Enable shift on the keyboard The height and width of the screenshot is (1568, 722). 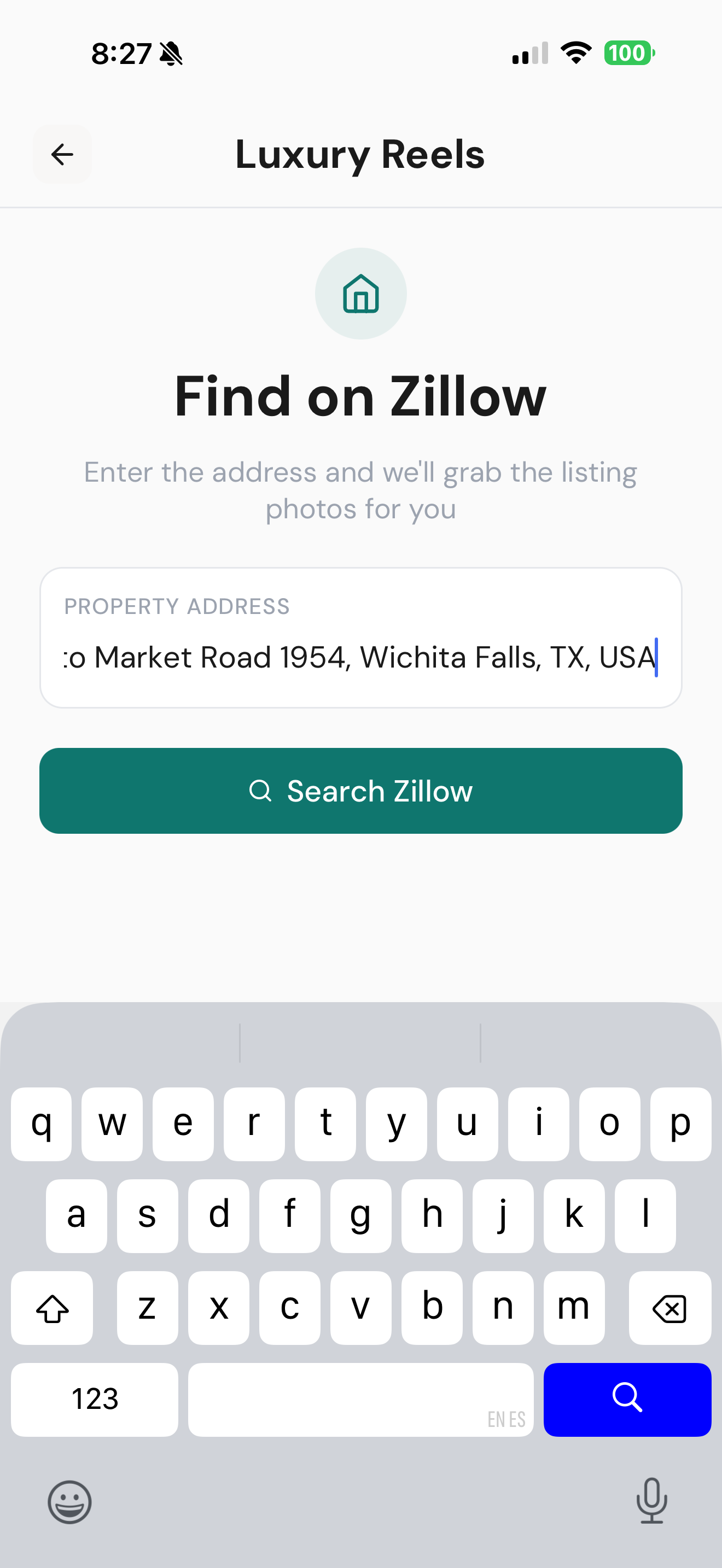tap(53, 1307)
